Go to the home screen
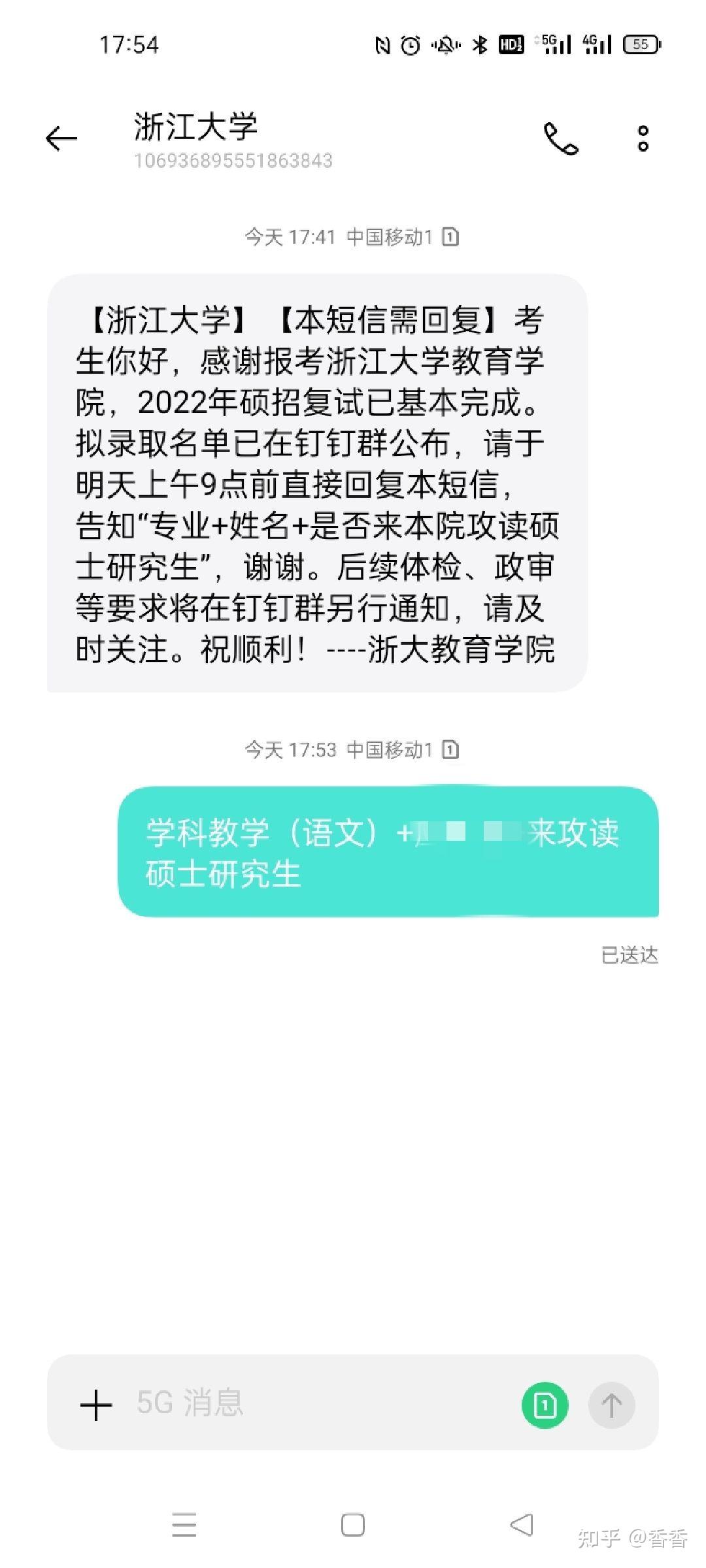The image size is (706, 1568). pyautogui.click(x=353, y=1526)
